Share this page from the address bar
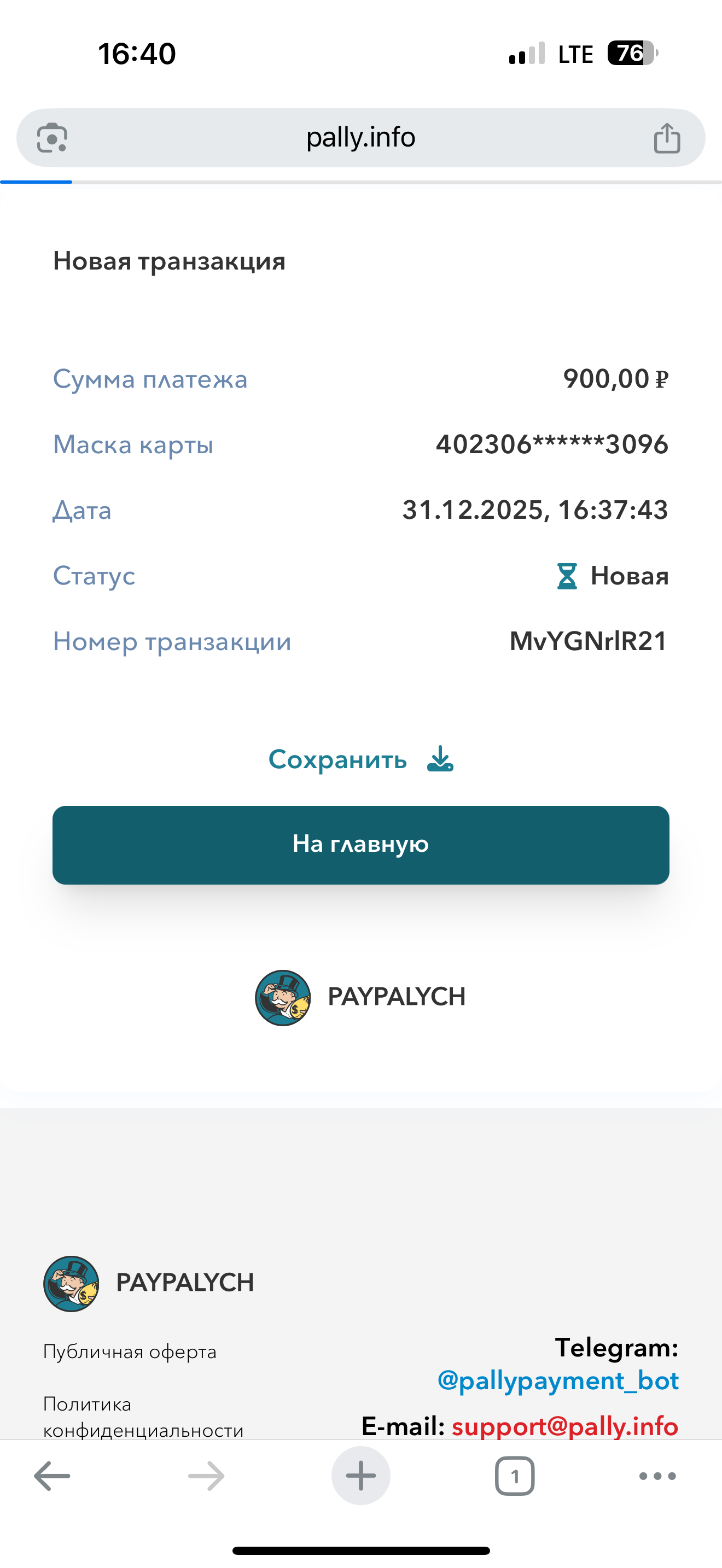The width and height of the screenshot is (722, 1568). click(667, 138)
